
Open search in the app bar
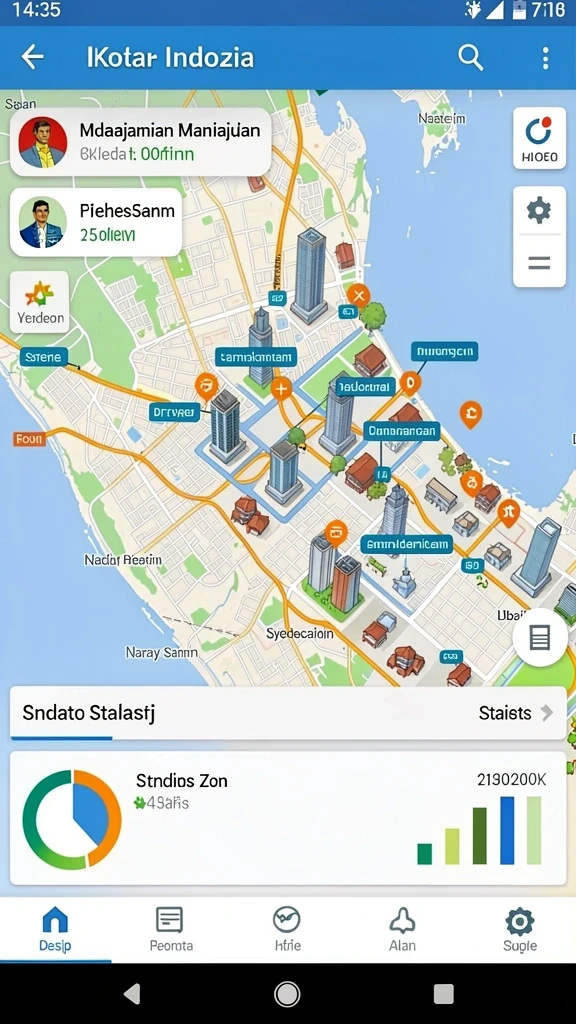click(x=470, y=57)
